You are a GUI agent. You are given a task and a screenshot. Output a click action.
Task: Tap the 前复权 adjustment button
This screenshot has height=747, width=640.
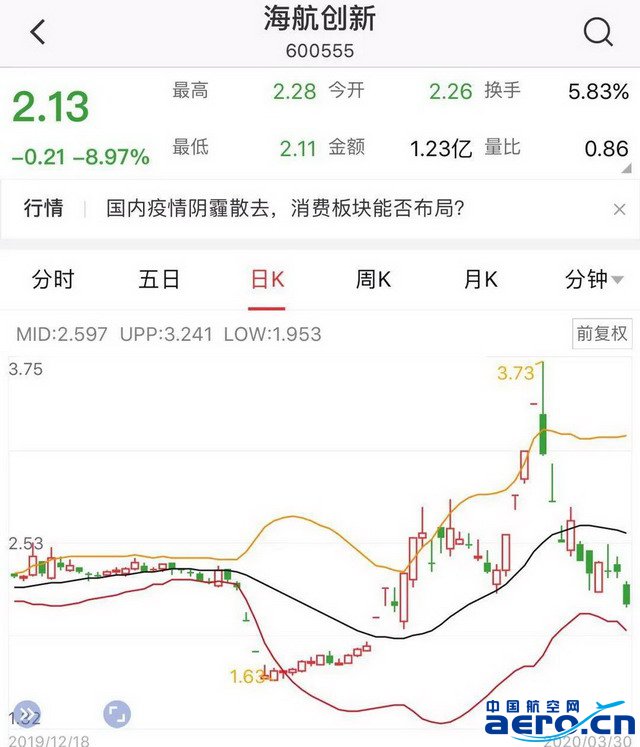[601, 334]
